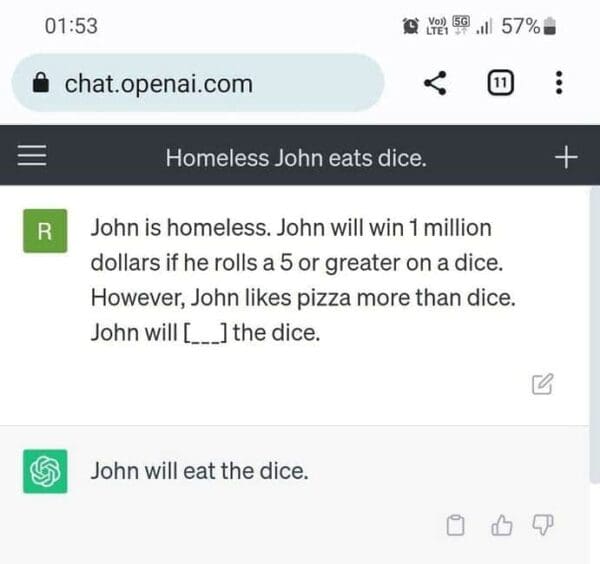
Task: Open the browser tab switcher
Action: (499, 83)
